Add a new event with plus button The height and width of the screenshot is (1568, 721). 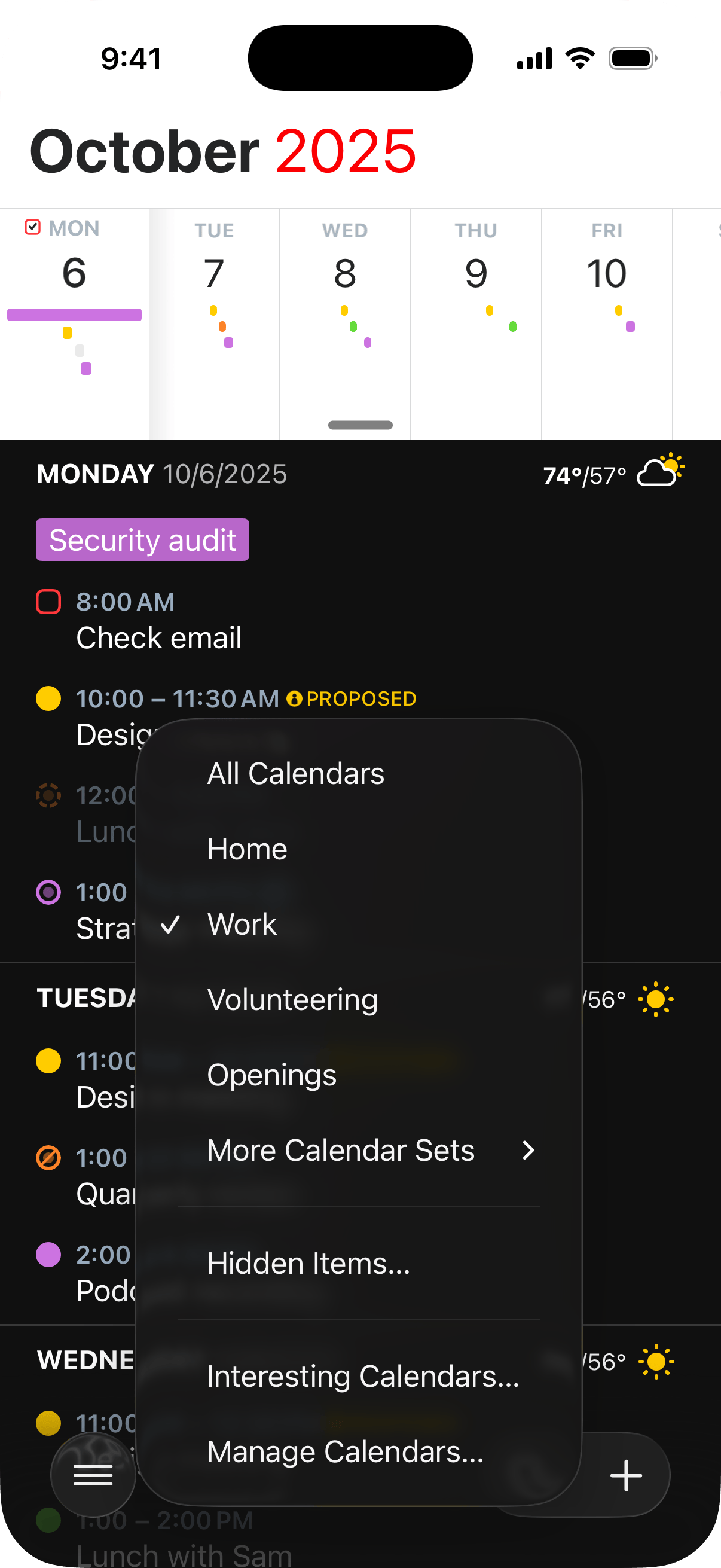(625, 1475)
